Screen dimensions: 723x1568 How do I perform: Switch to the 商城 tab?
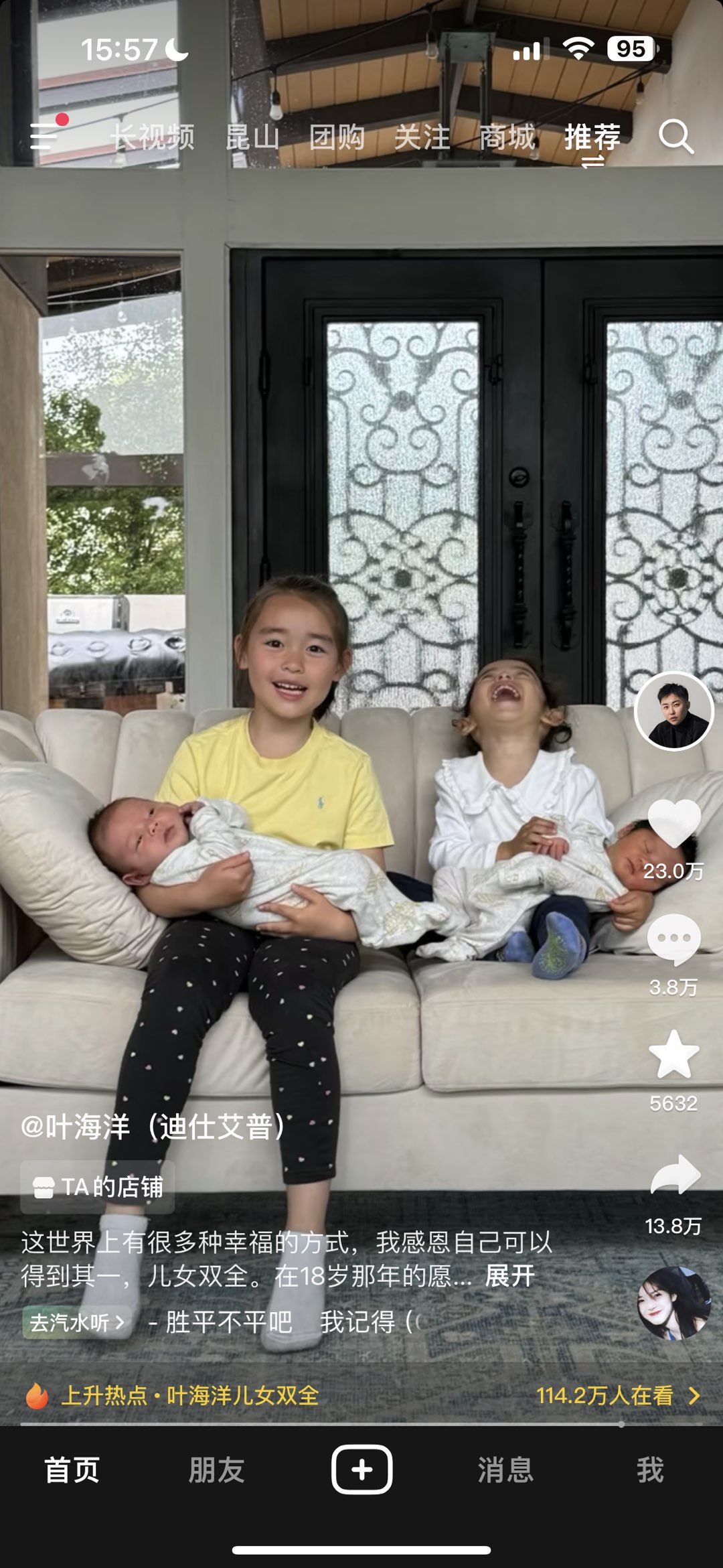pos(507,137)
